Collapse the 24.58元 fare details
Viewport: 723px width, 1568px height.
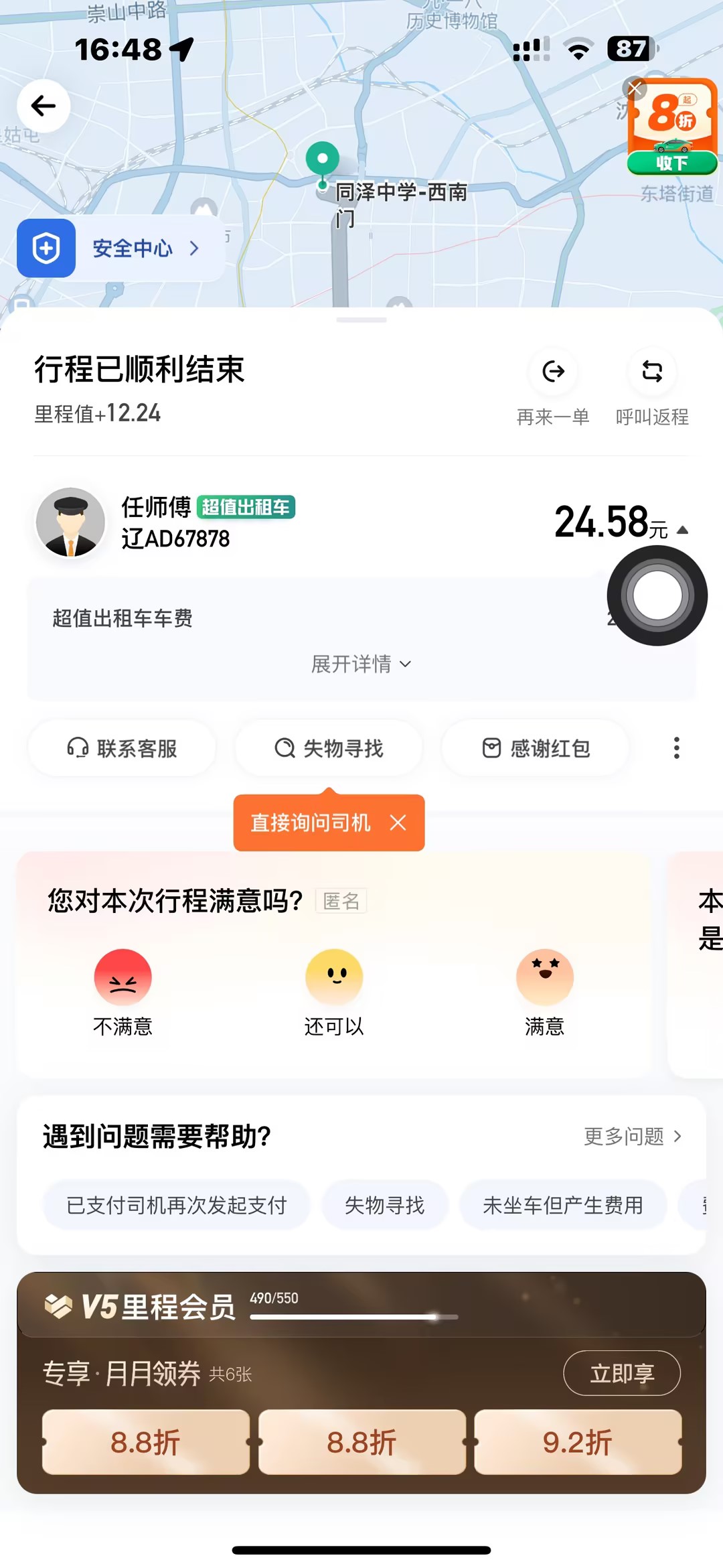[x=682, y=530]
